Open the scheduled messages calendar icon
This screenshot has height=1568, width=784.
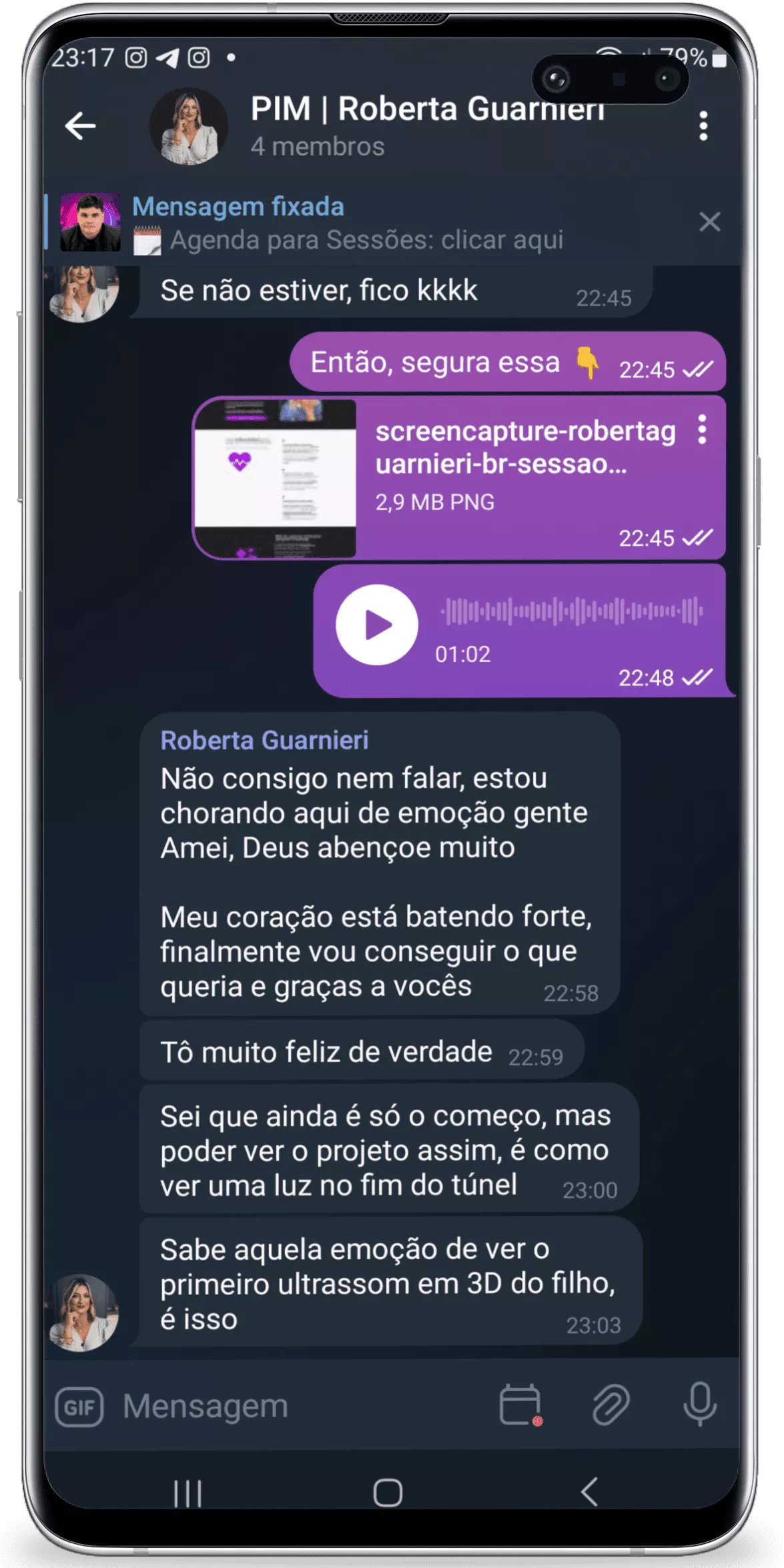pyautogui.click(x=520, y=1405)
